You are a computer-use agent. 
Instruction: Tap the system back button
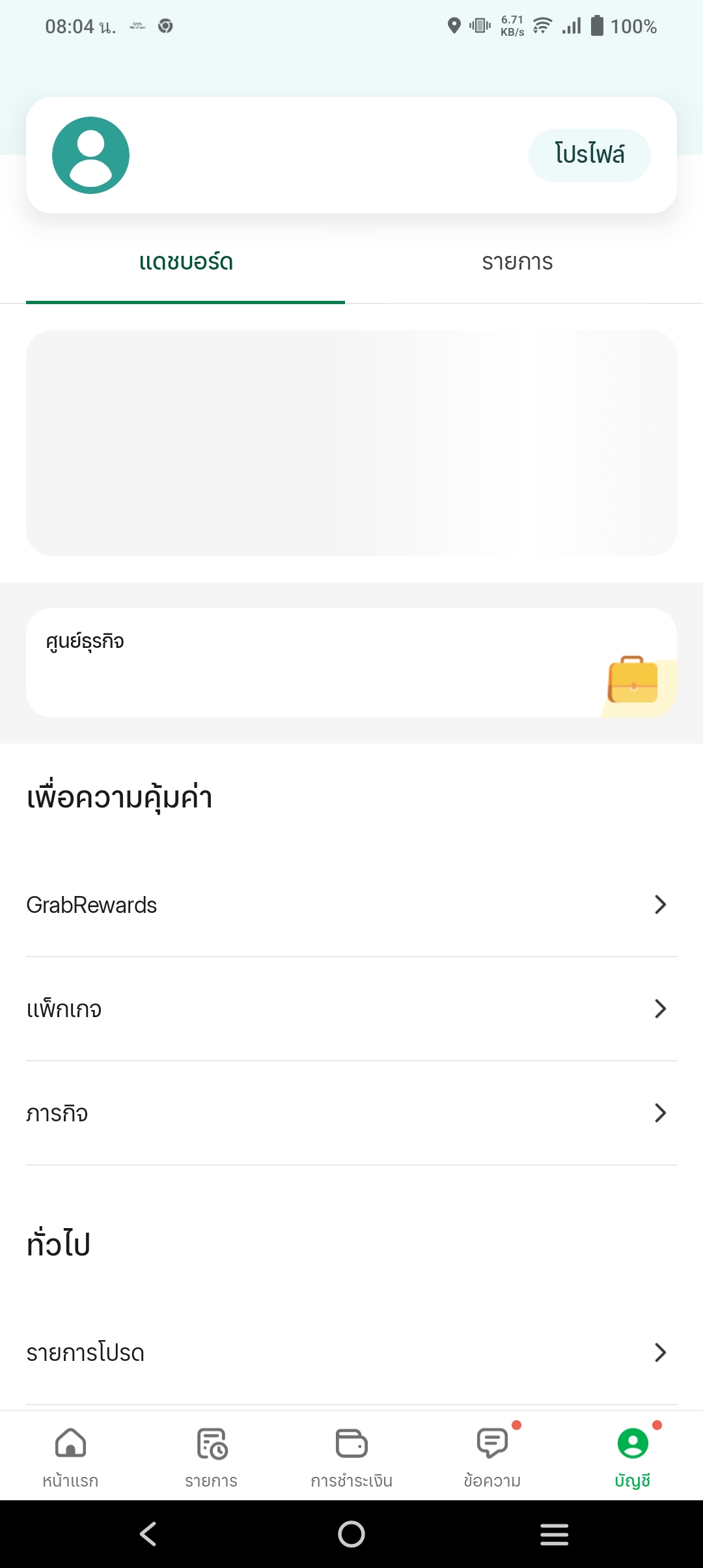click(148, 1534)
